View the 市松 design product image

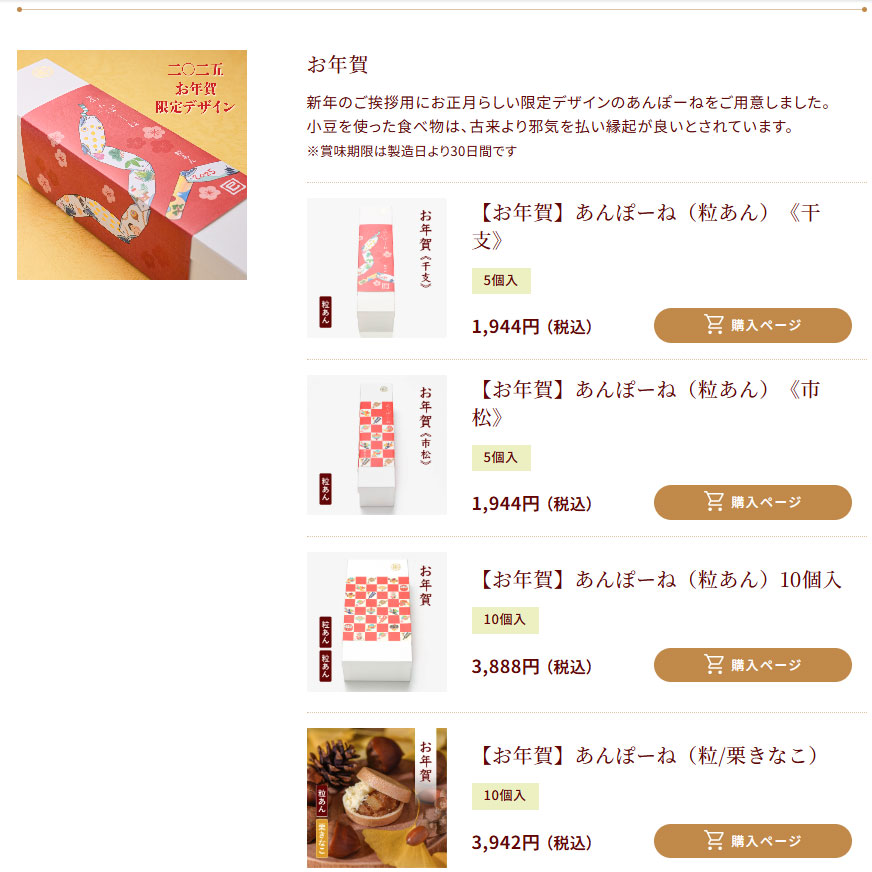coord(377,445)
